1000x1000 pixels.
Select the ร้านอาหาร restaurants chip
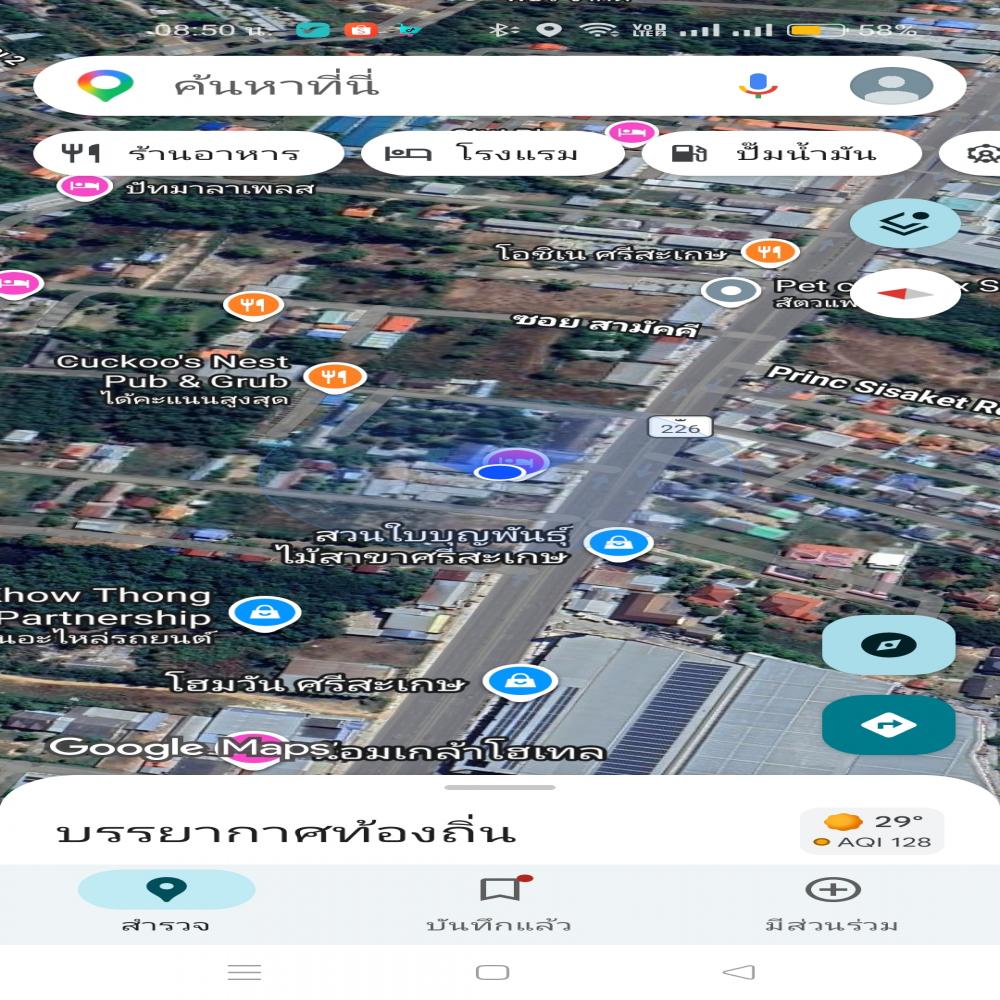pyautogui.click(x=188, y=154)
